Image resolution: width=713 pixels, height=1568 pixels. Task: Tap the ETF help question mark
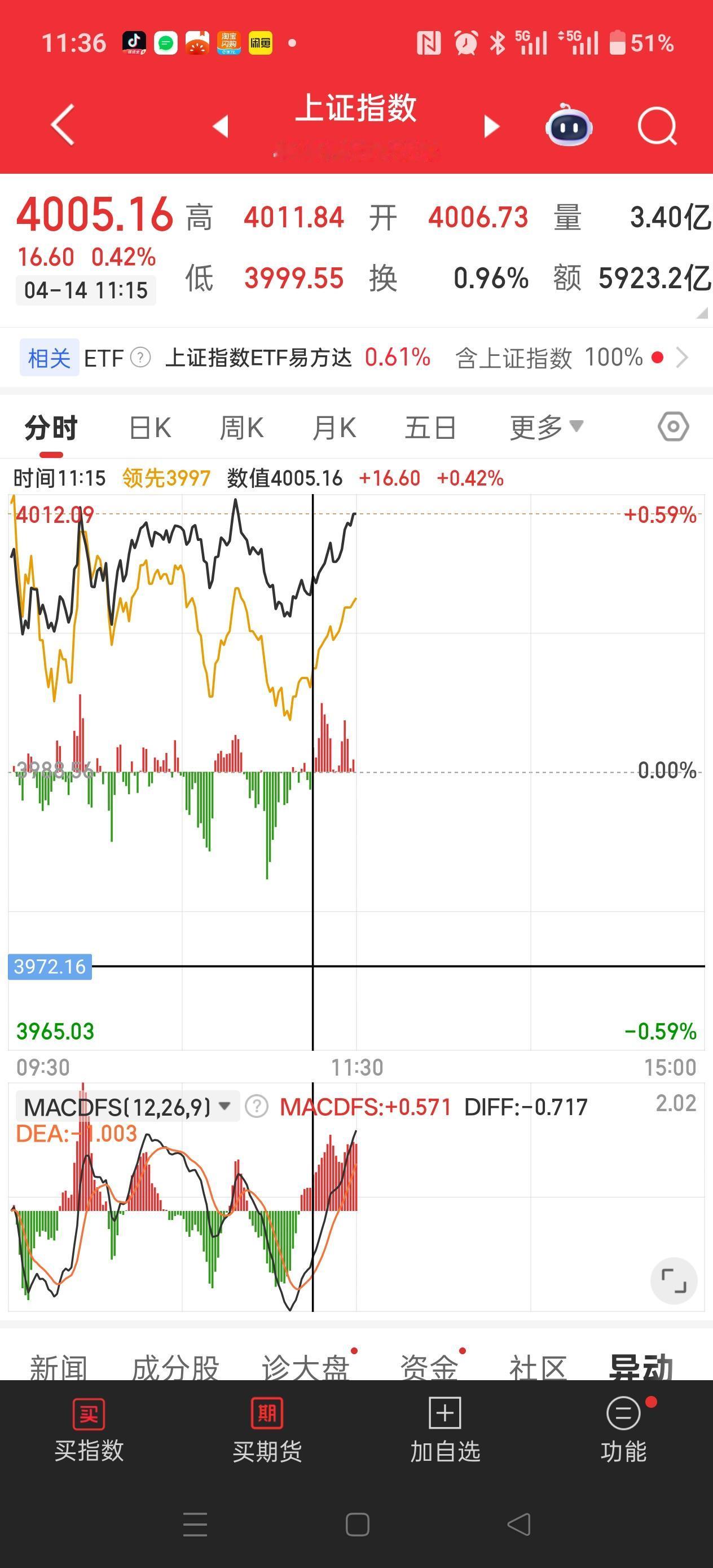click(x=140, y=358)
